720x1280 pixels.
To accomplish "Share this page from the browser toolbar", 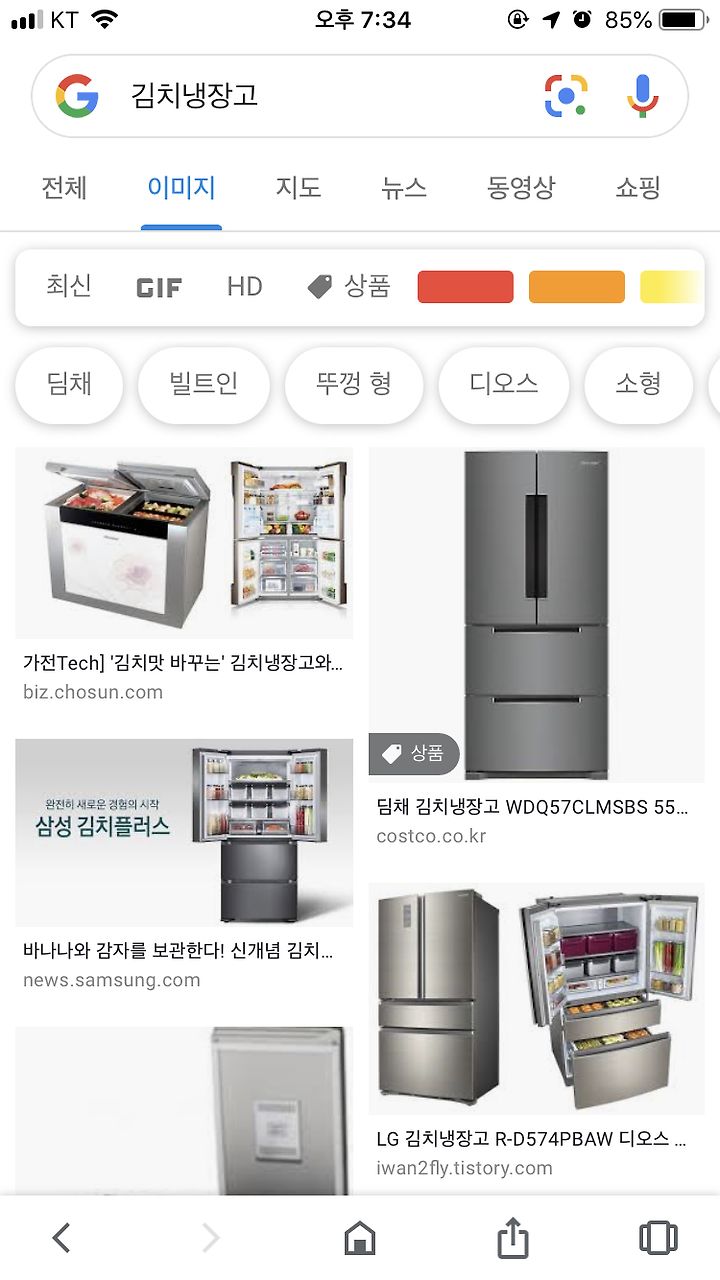I will tap(512, 1238).
